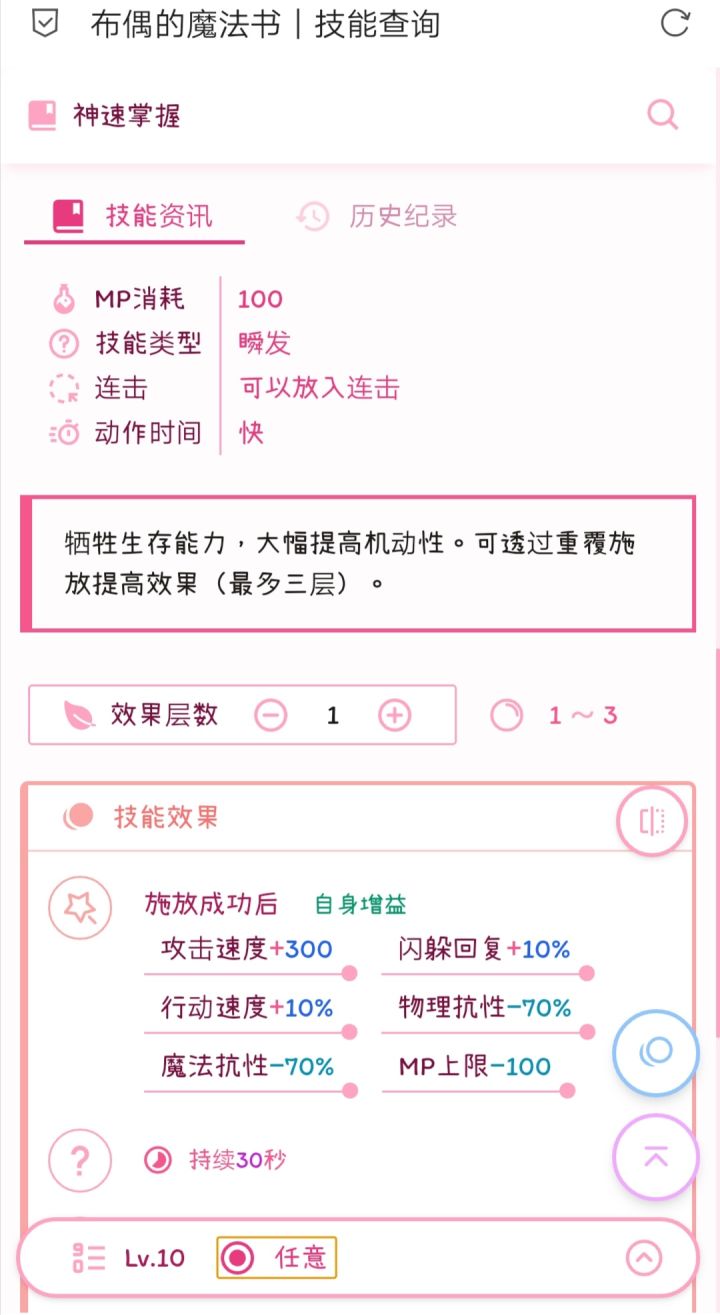Collapse the Lv.10 panel with its chevron

[645, 1257]
